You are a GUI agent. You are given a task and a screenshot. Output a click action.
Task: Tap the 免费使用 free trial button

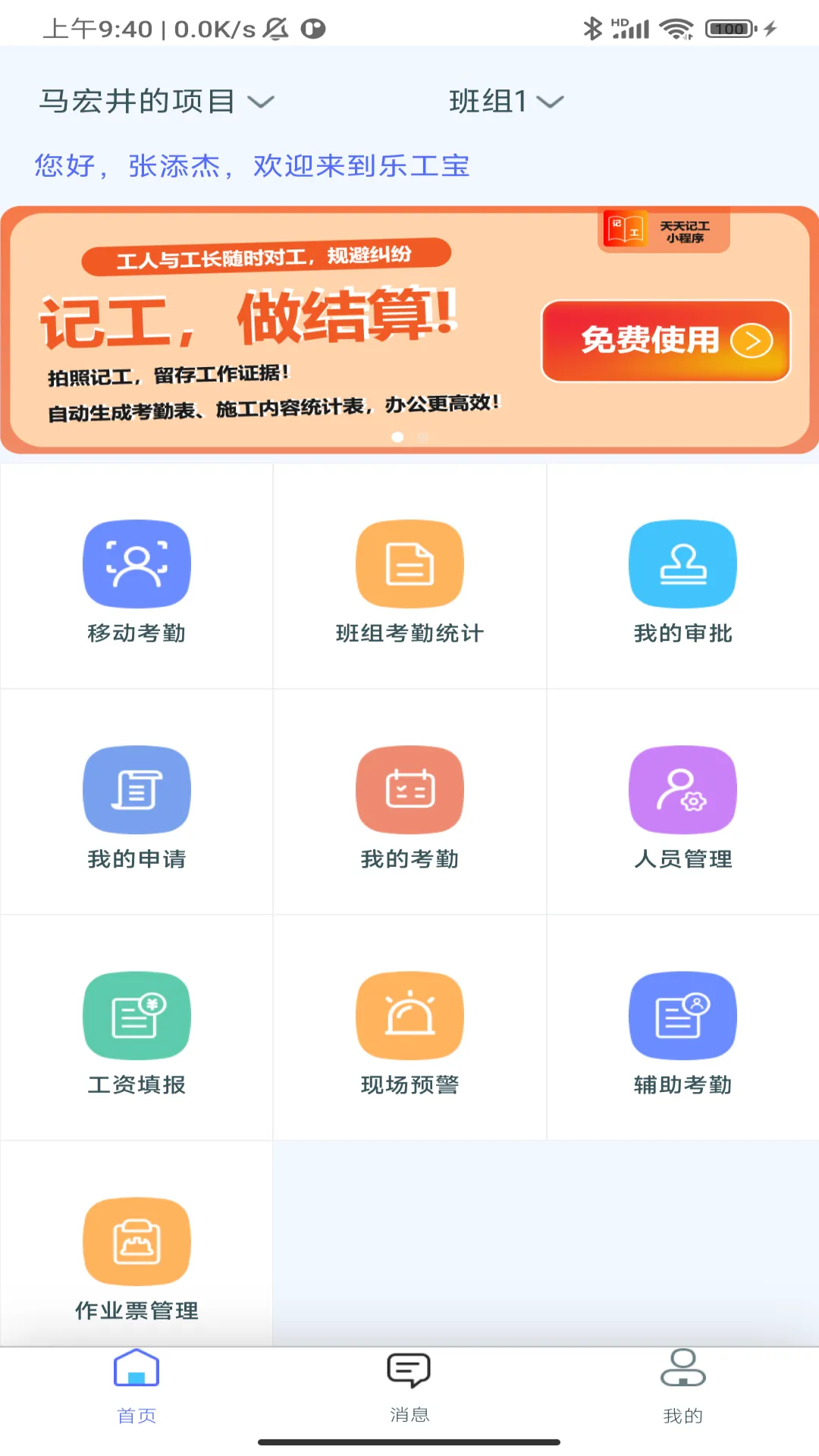click(x=666, y=340)
